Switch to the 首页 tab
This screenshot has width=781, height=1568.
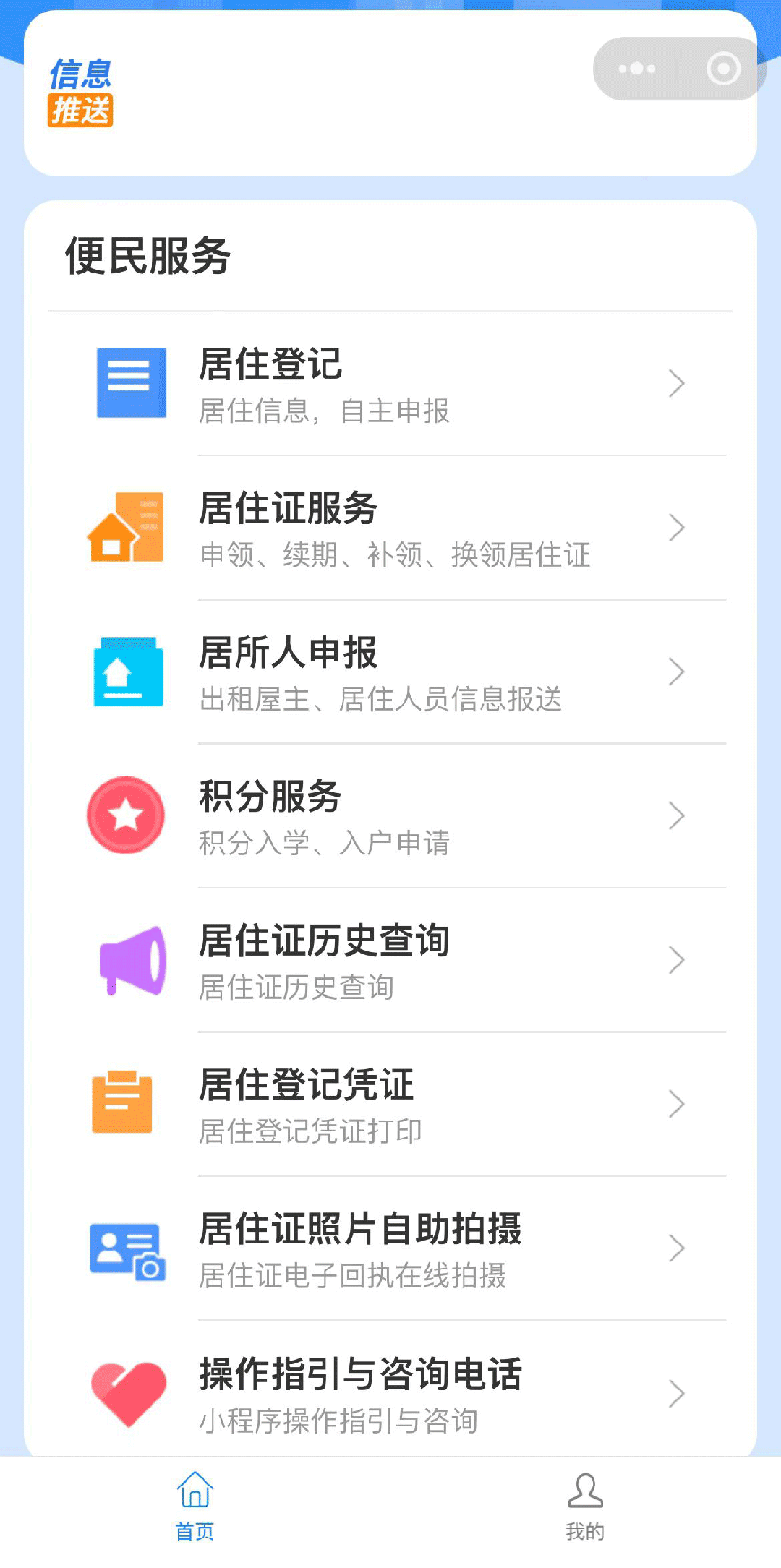[195, 1507]
